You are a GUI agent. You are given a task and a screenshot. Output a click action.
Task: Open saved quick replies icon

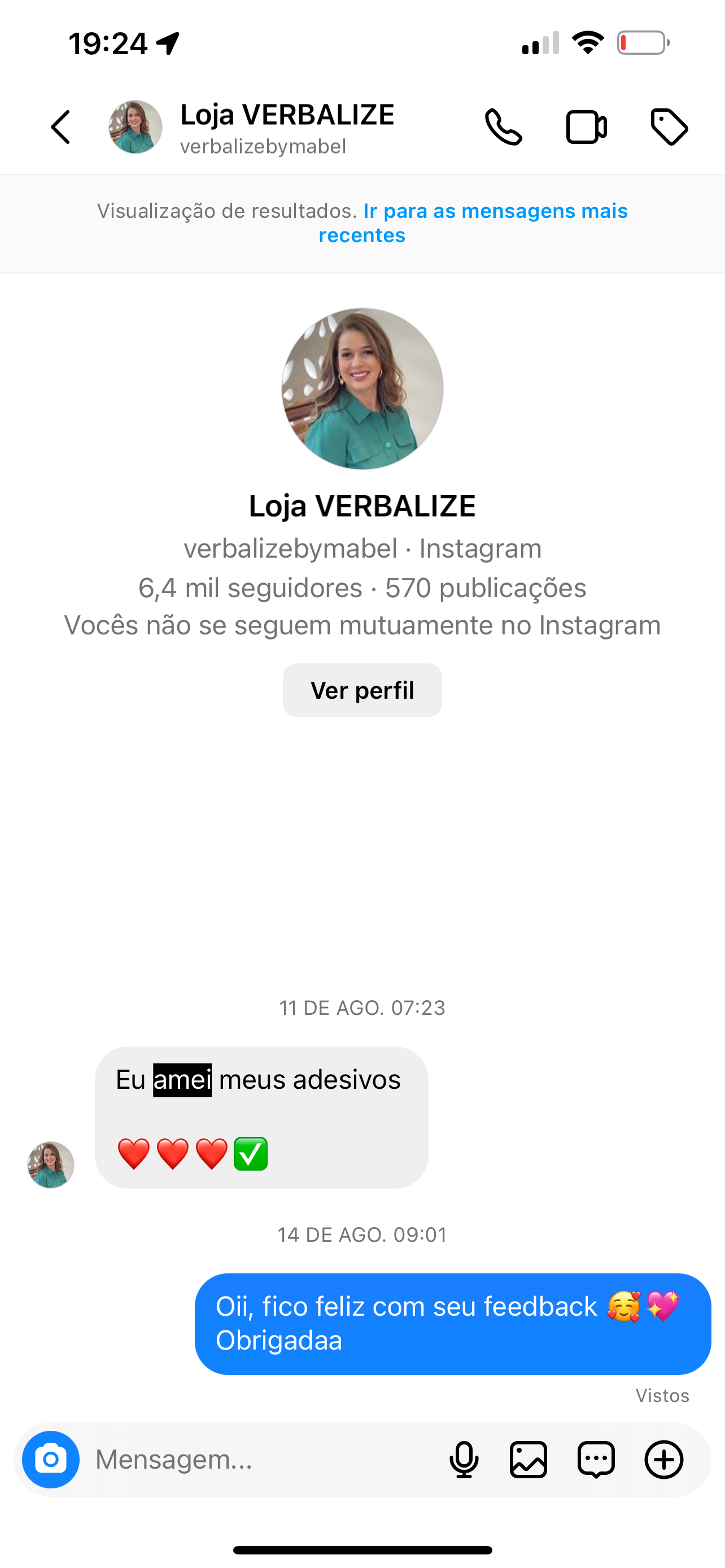pyautogui.click(x=596, y=1459)
